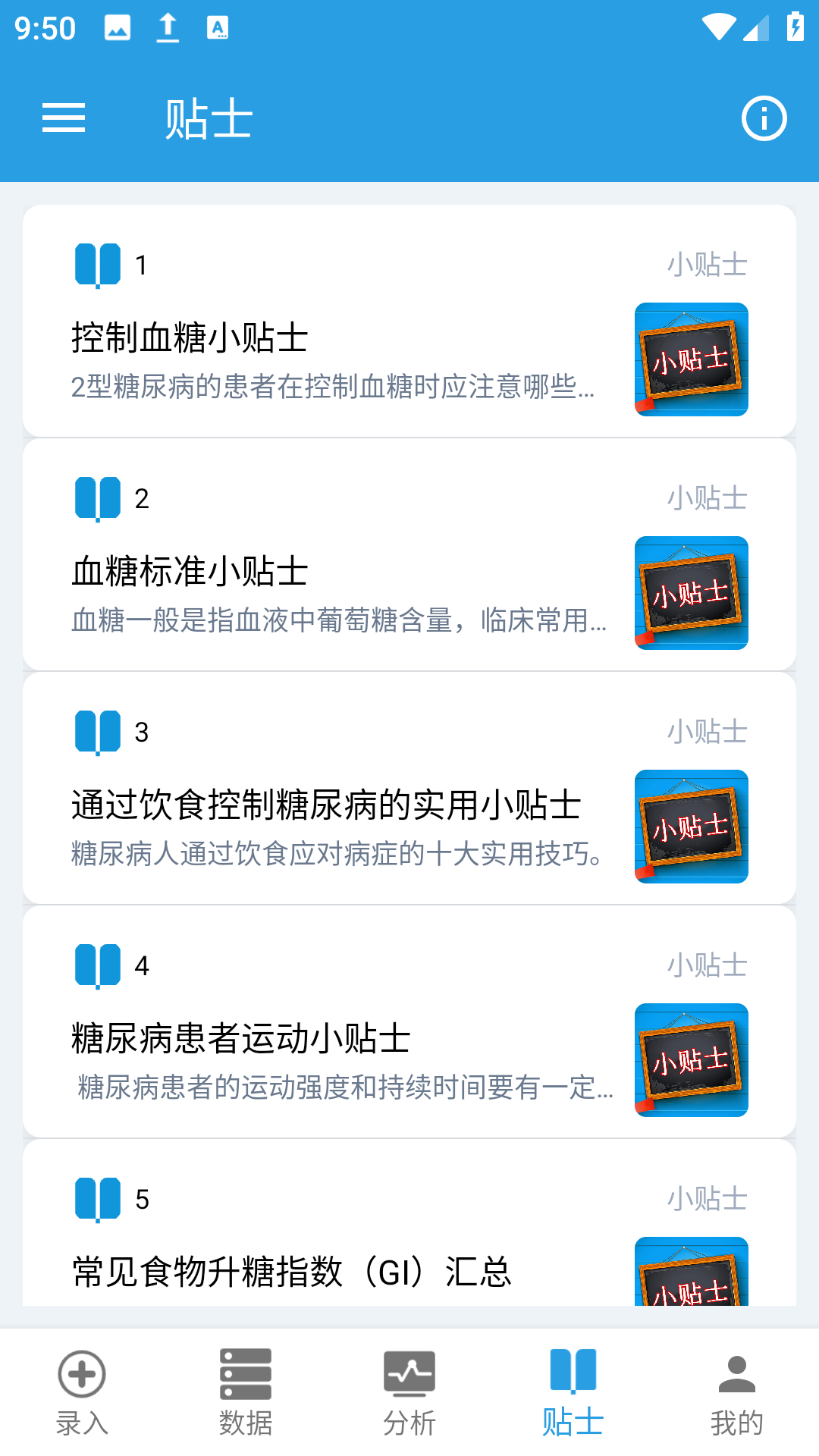Image resolution: width=819 pixels, height=1456 pixels.
Task: Select the 录入 entry icon
Action: [x=81, y=1375]
